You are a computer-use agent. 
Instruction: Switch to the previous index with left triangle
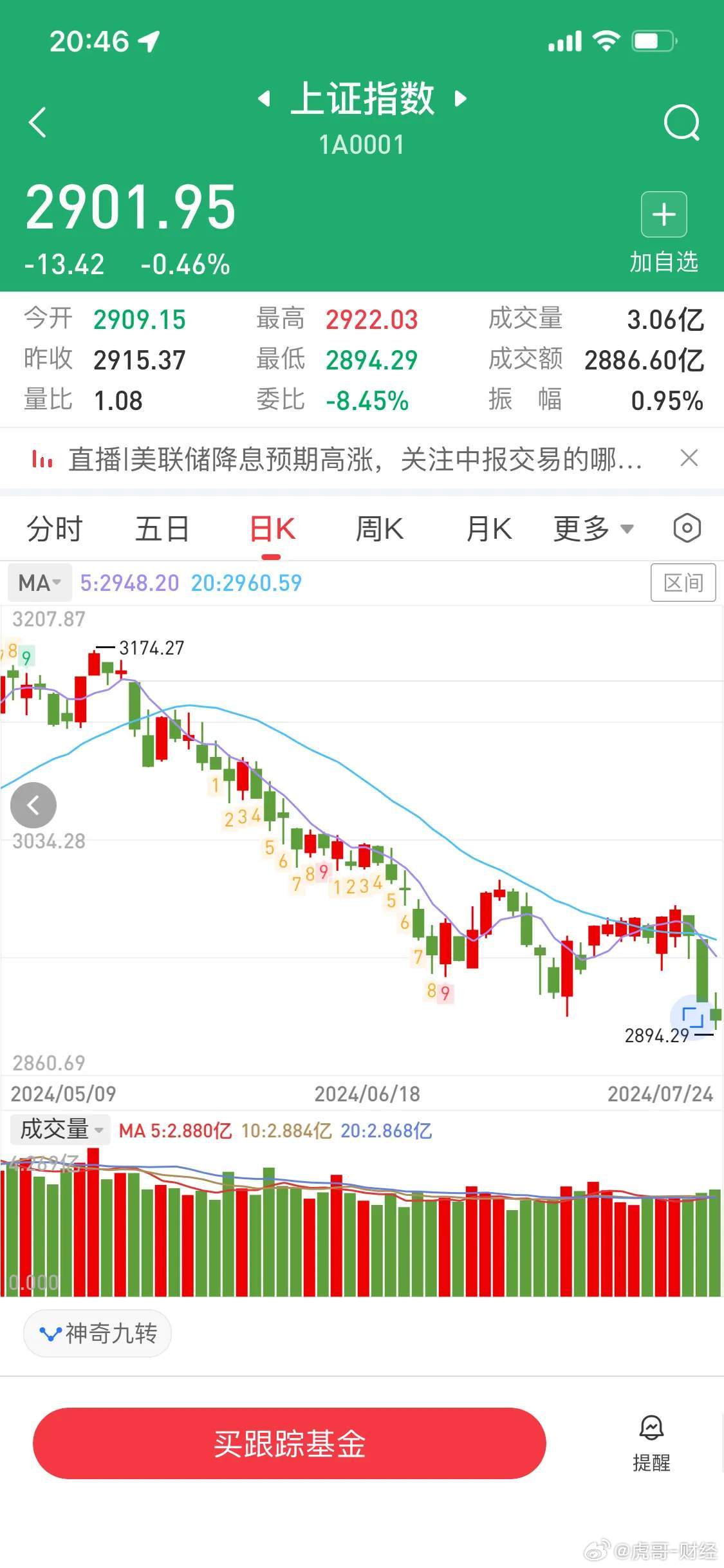pos(264,98)
